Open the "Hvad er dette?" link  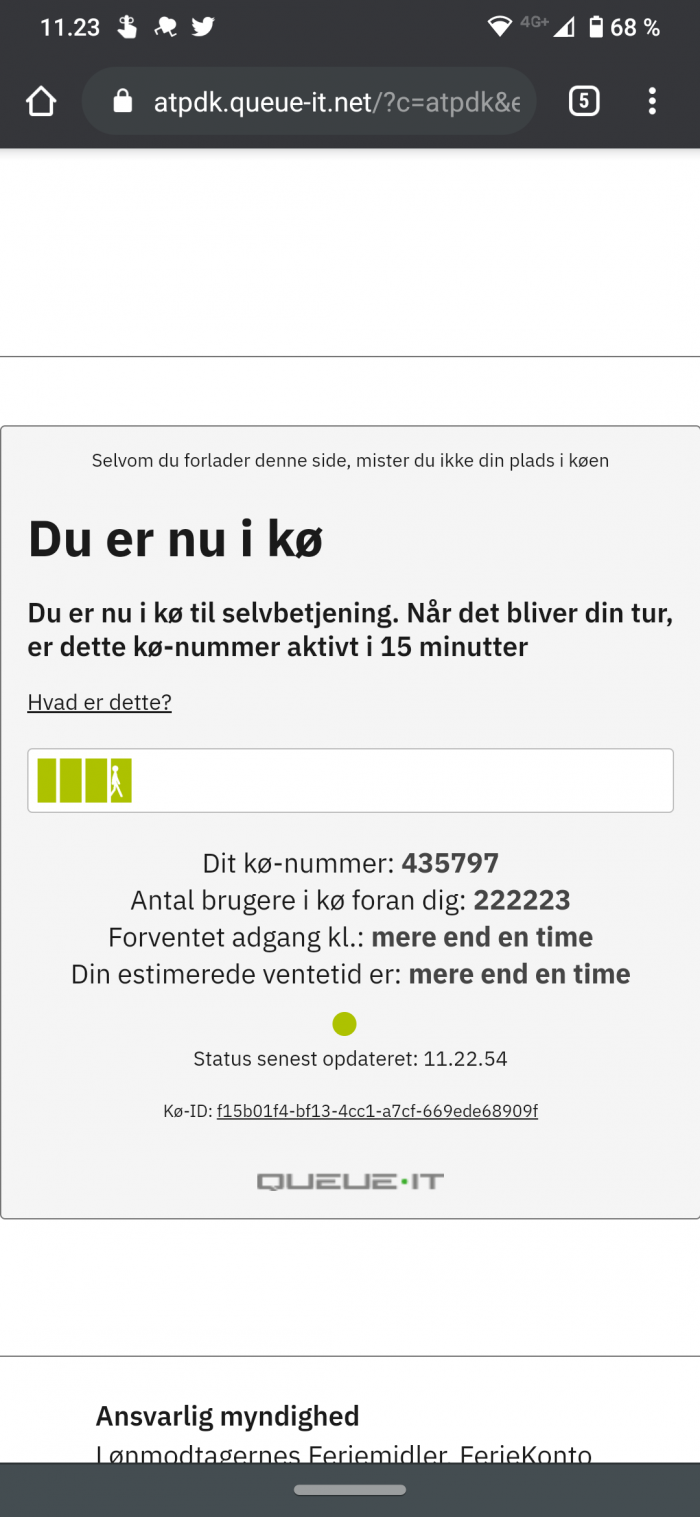pos(100,702)
